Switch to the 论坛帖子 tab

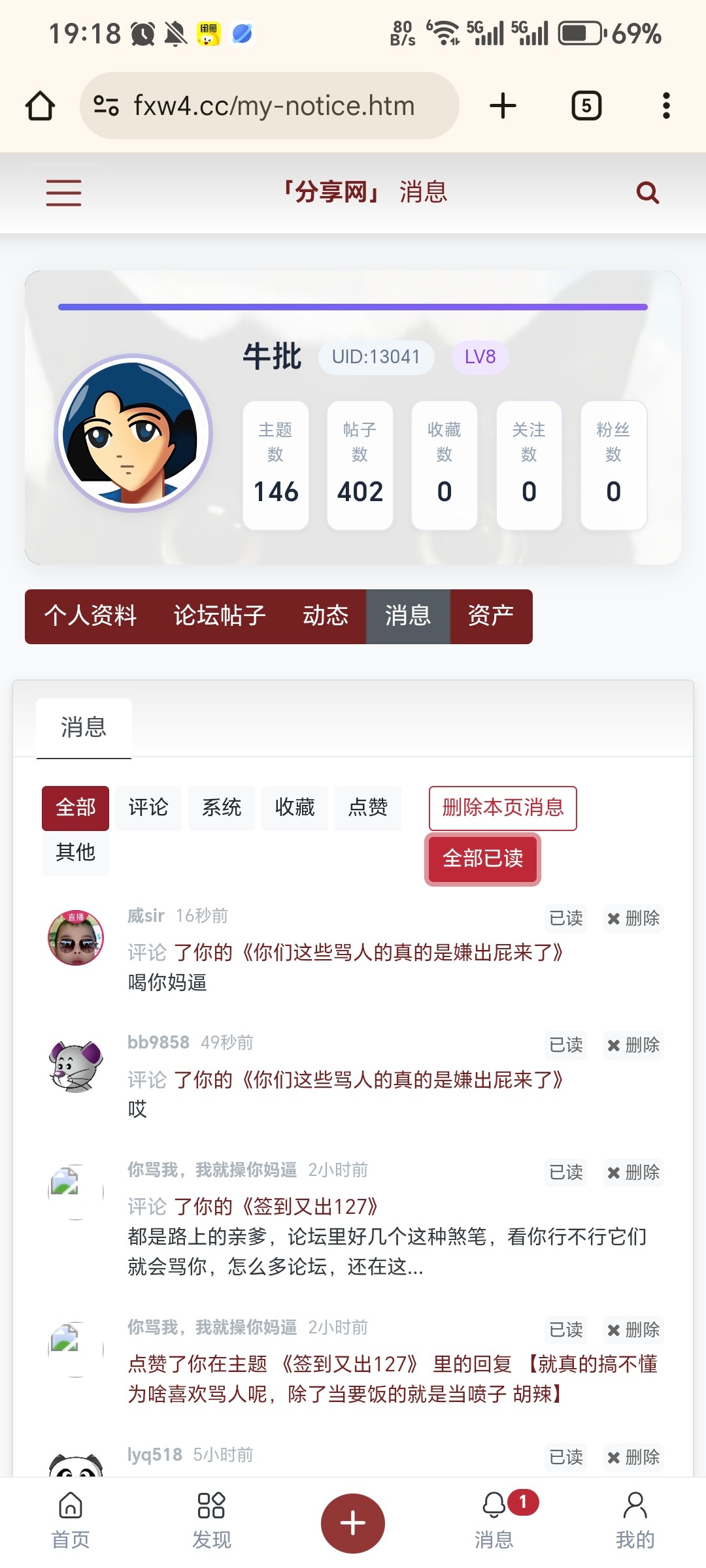tap(219, 616)
